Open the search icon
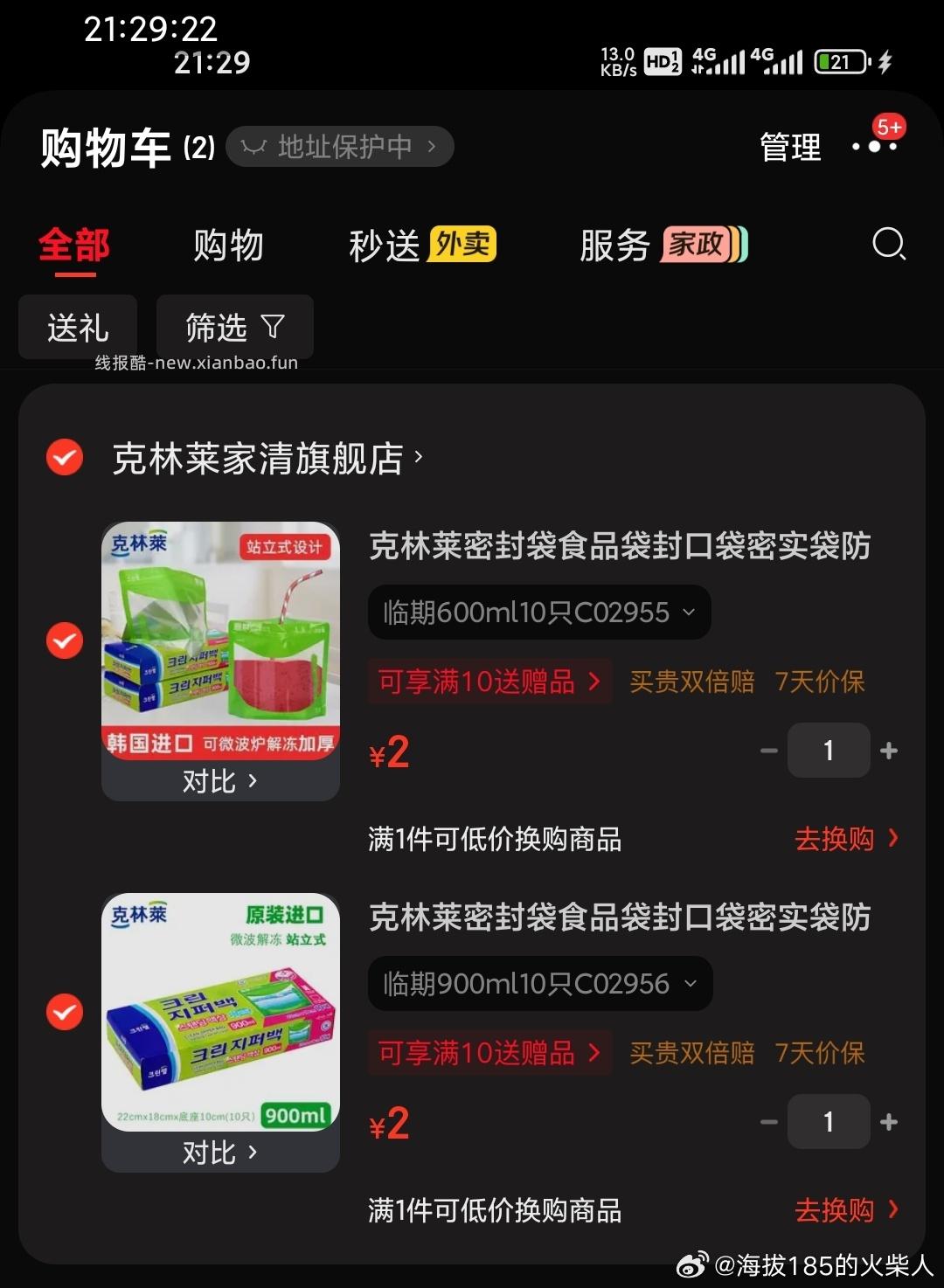Viewport: 944px width, 1288px height. tap(890, 246)
